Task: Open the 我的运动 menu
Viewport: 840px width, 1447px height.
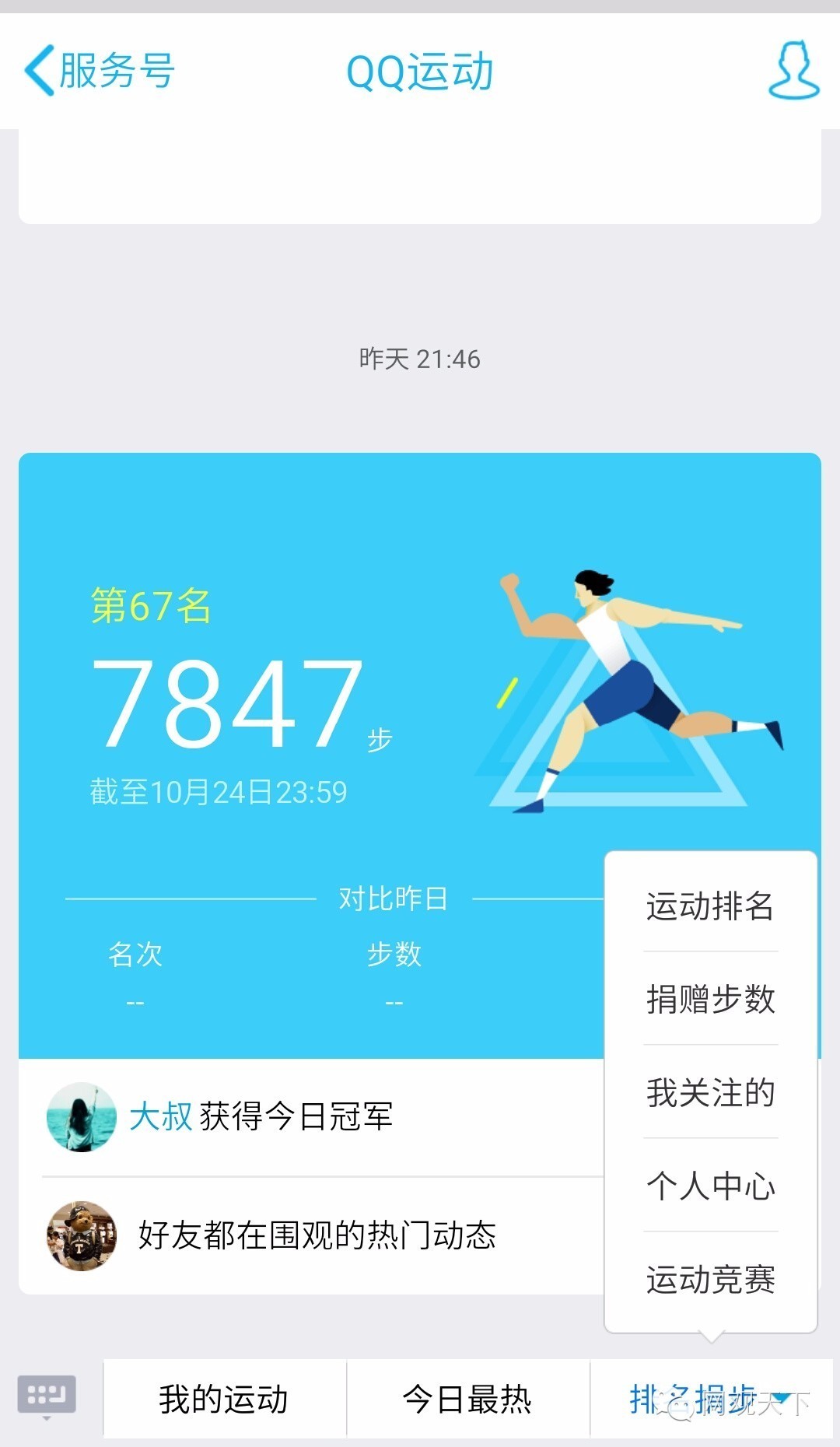Action: (224, 1400)
